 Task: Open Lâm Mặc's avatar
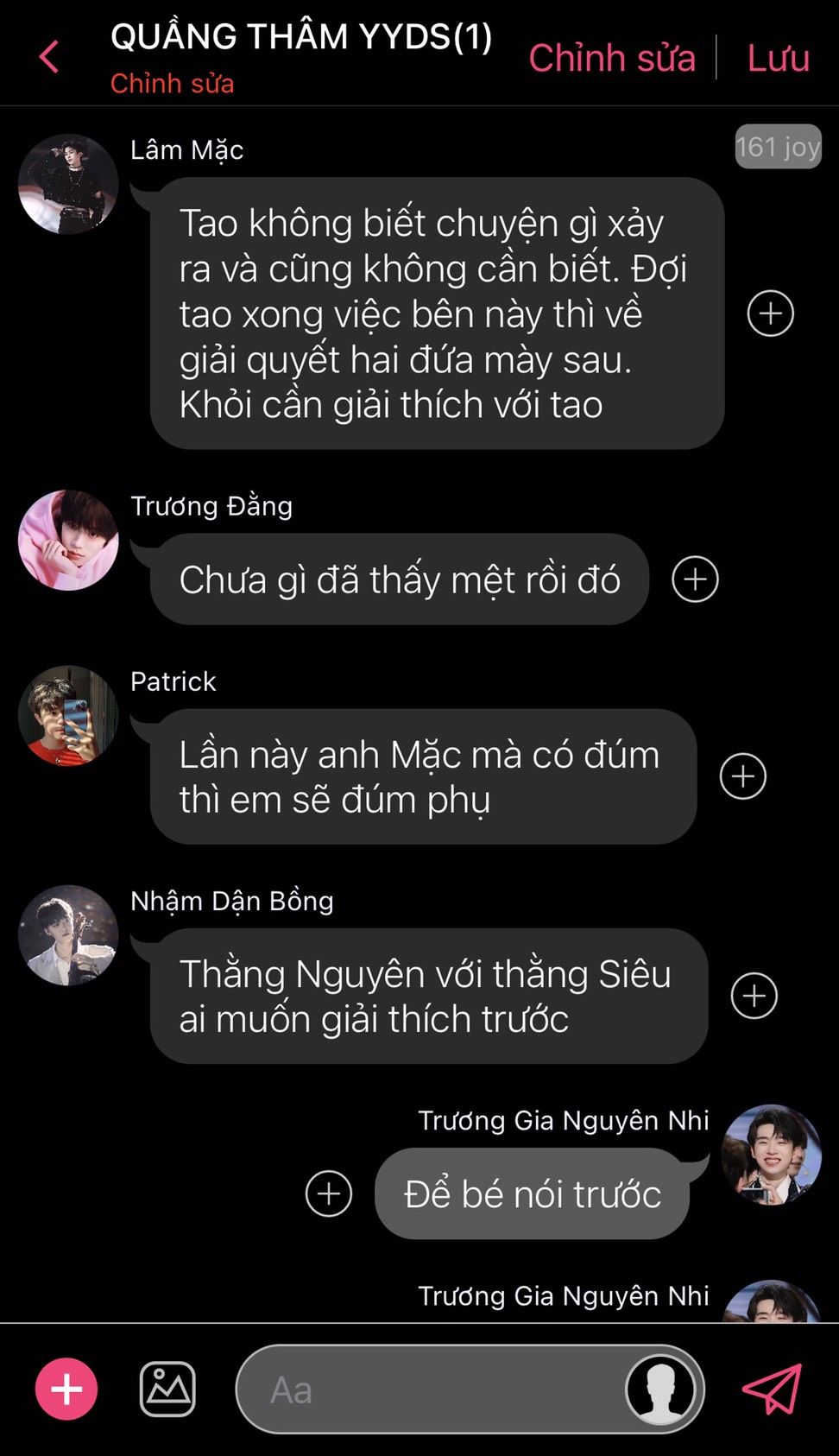(68, 184)
